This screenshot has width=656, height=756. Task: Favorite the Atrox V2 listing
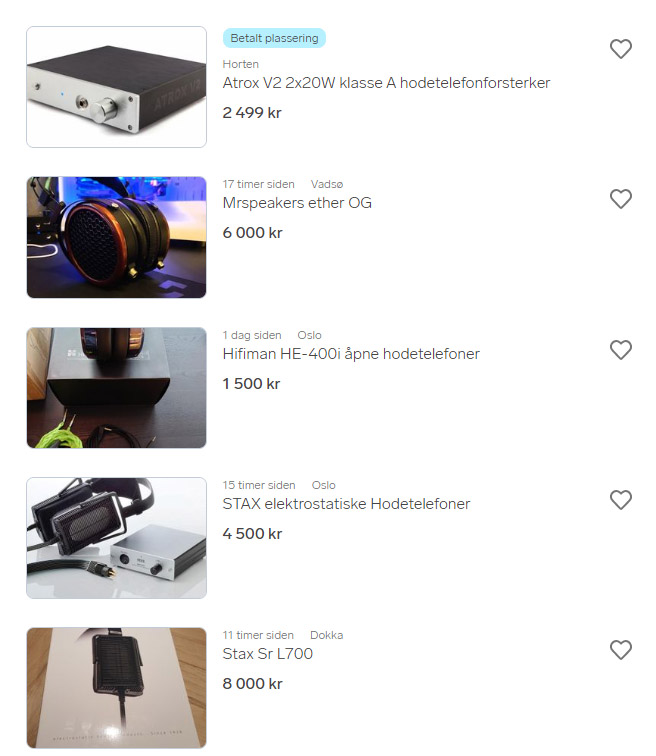pos(621,49)
